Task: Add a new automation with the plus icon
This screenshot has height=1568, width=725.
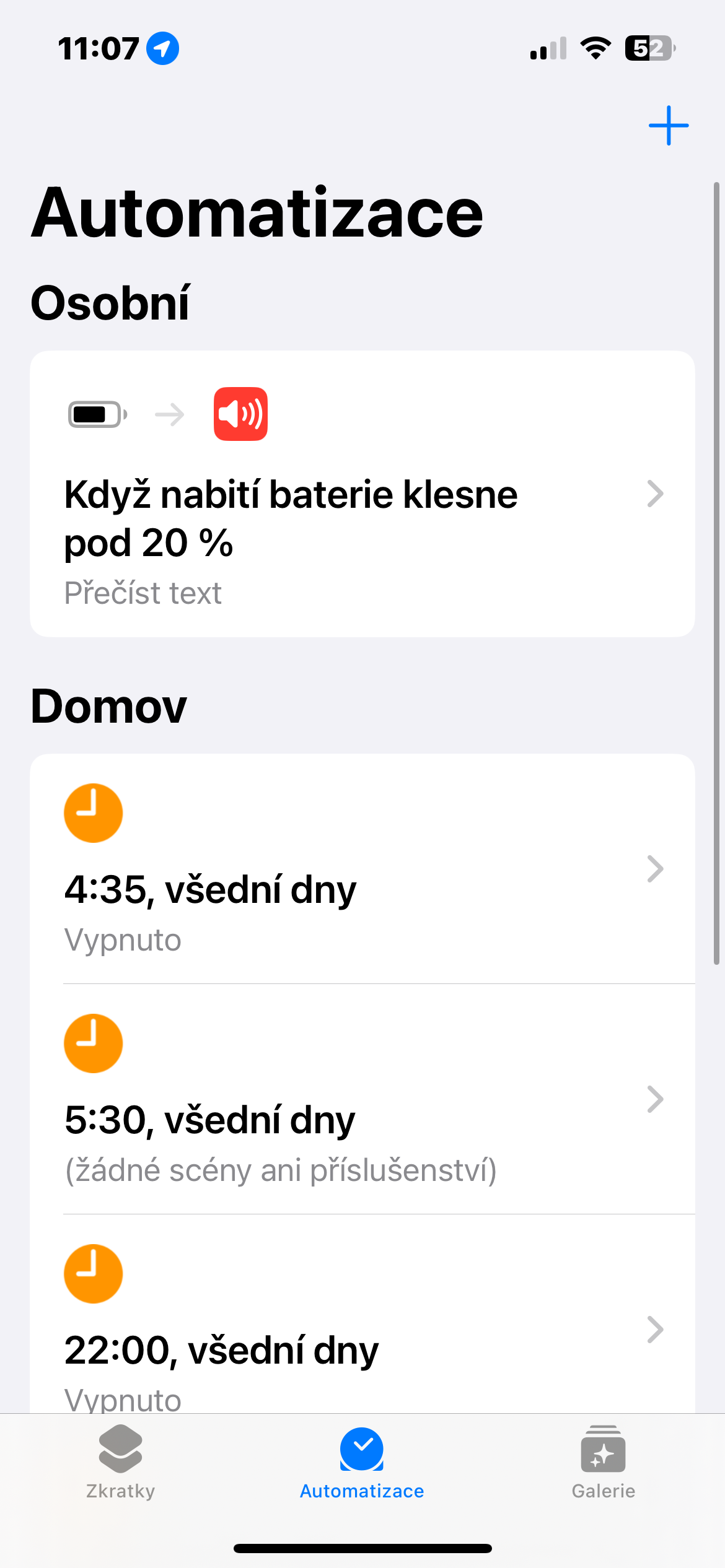Action: point(668,126)
